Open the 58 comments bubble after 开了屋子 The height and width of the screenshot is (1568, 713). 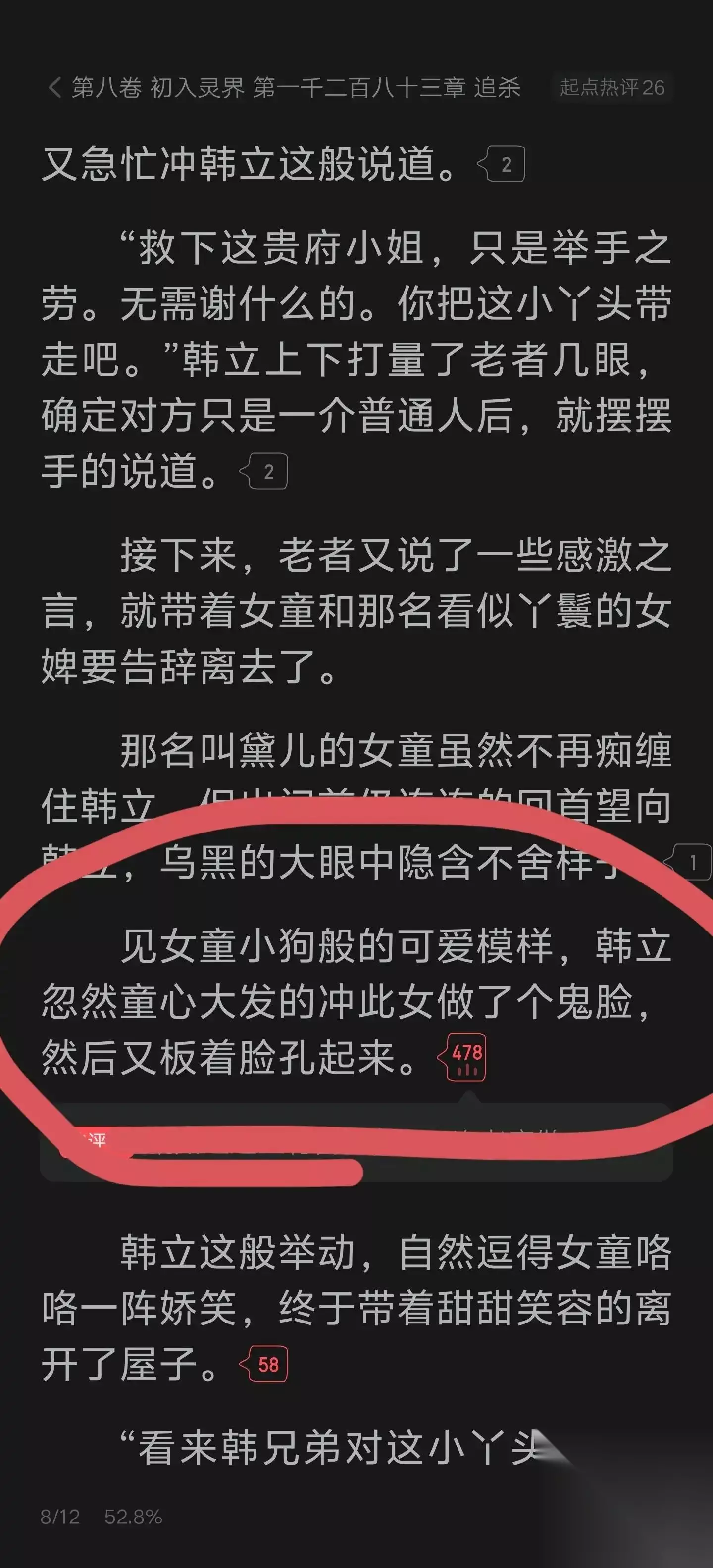(263, 1364)
